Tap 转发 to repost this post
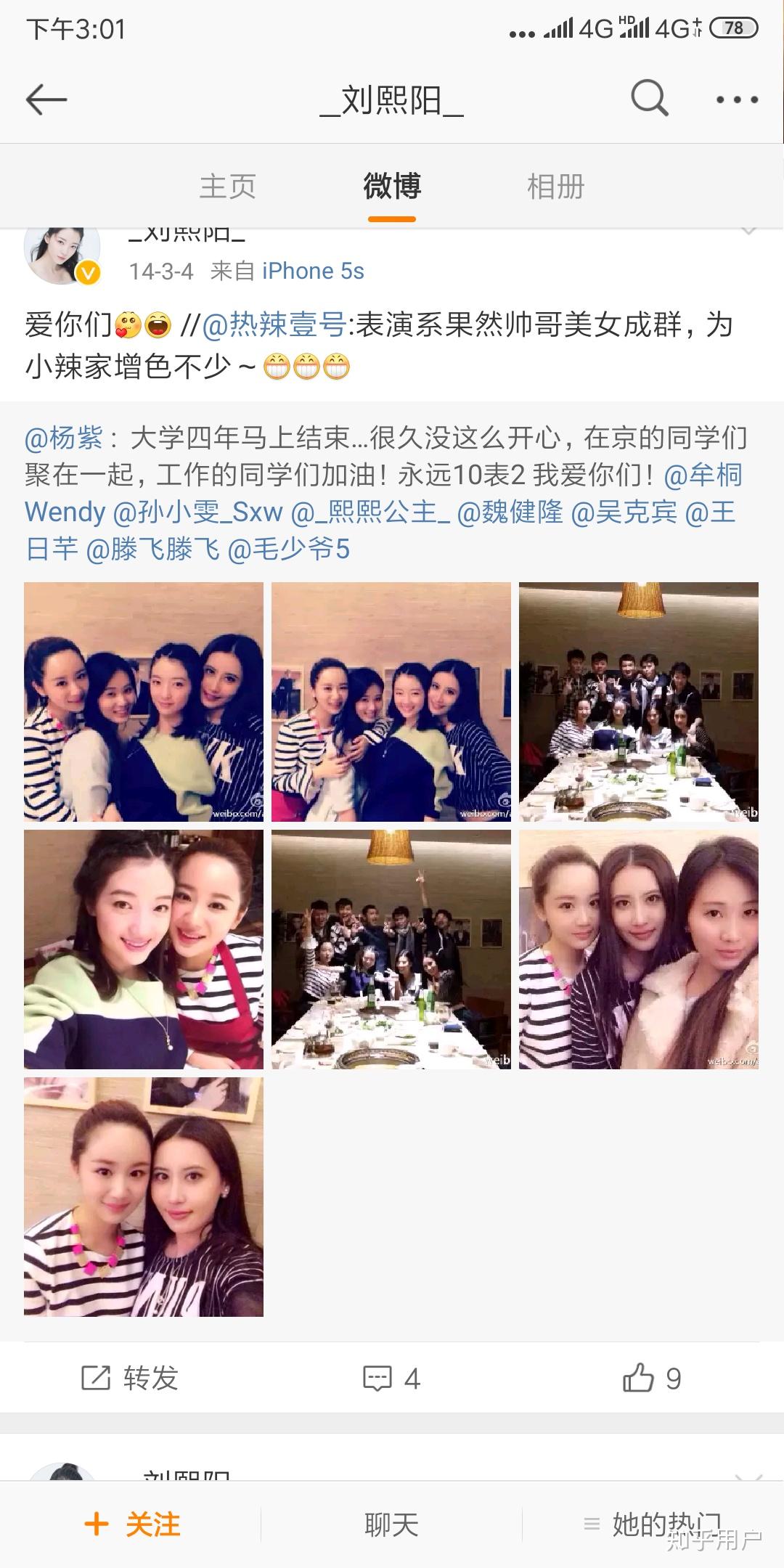 click(x=129, y=1378)
